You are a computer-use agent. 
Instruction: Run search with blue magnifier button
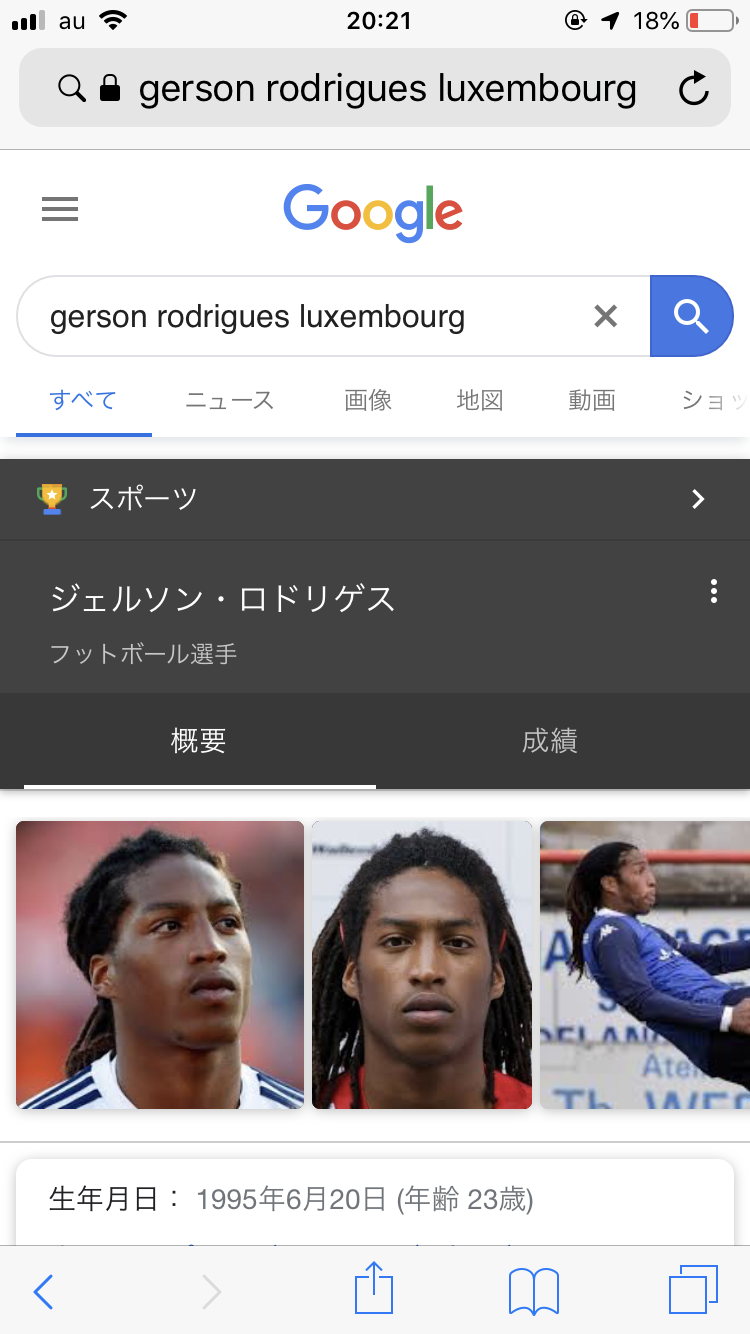tap(691, 317)
